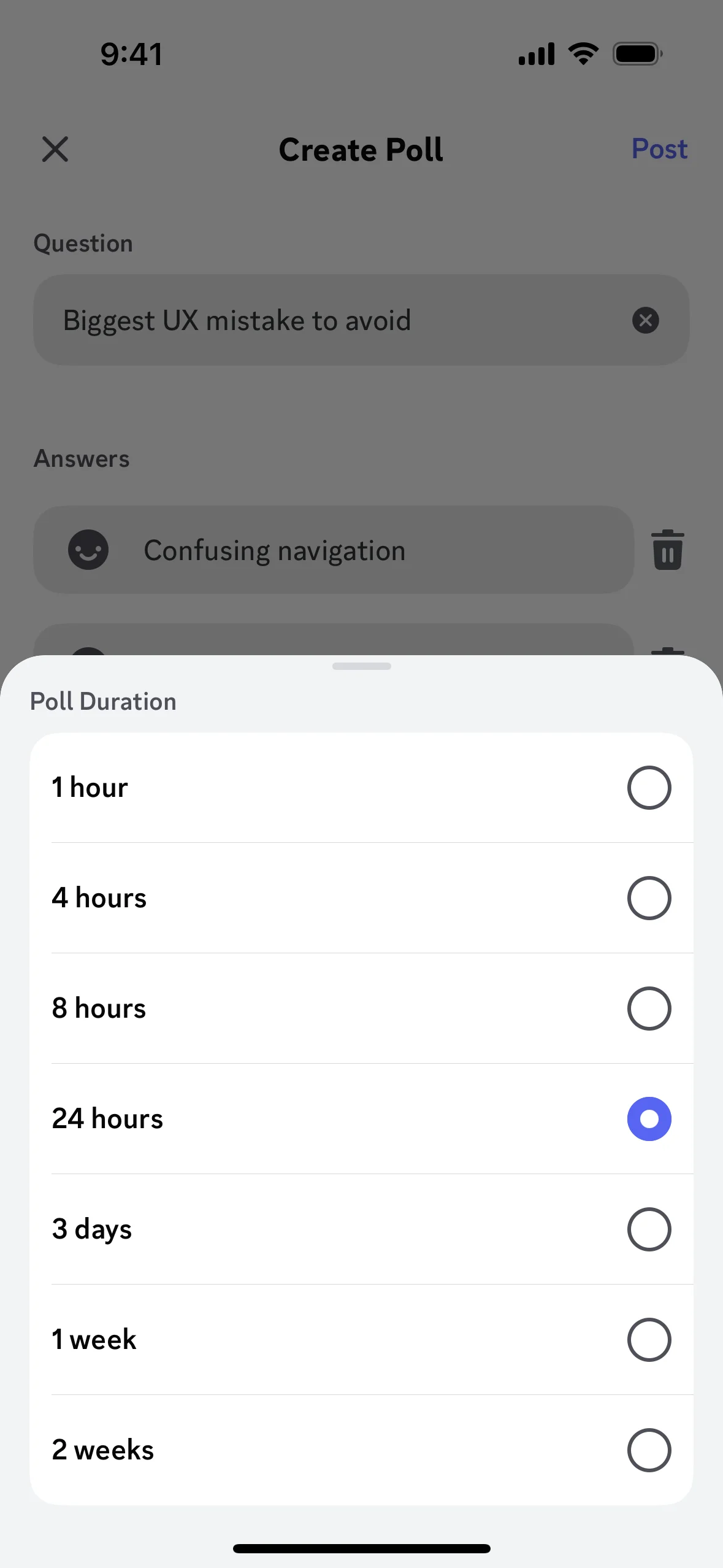The height and width of the screenshot is (1568, 723).
Task: Clear the poll question text
Action: point(645,320)
